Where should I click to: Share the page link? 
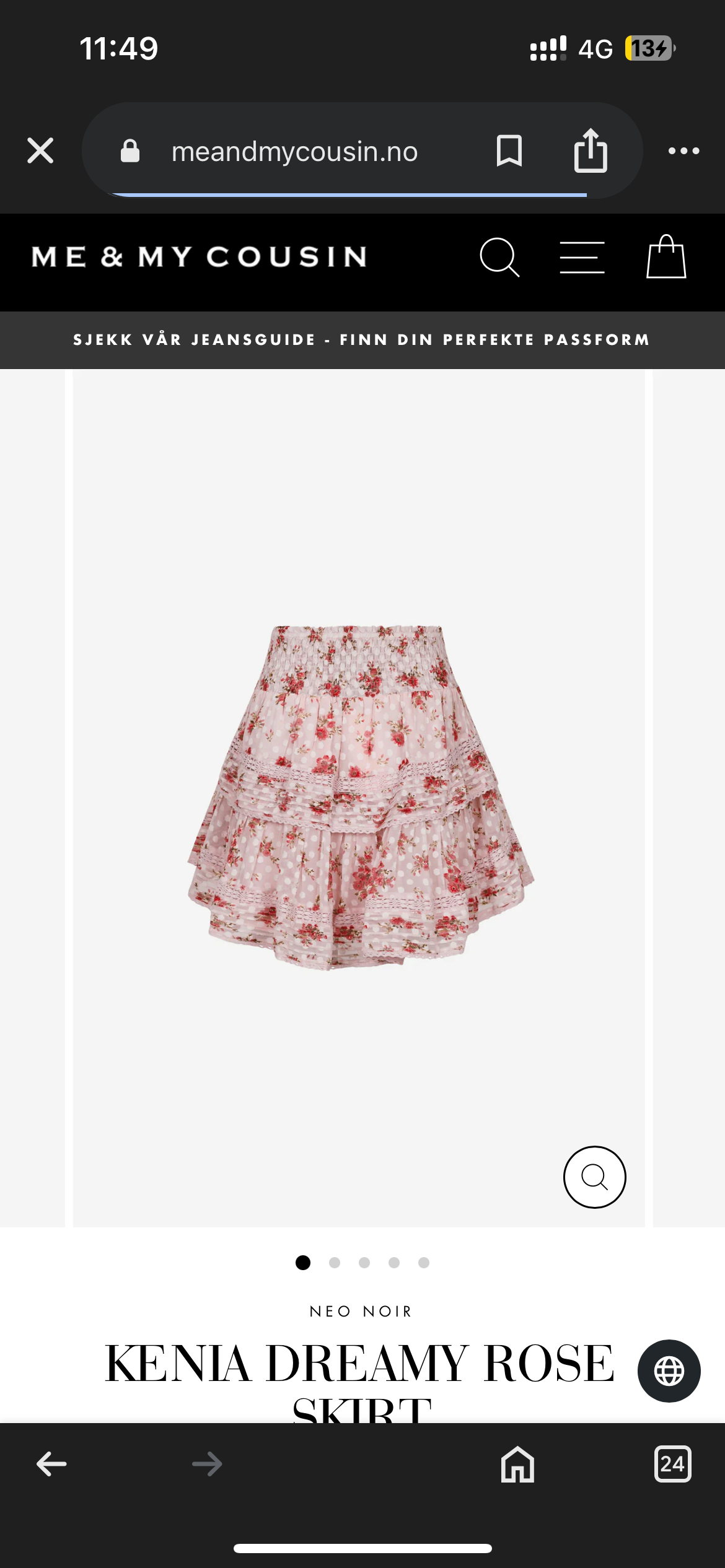[x=590, y=150]
